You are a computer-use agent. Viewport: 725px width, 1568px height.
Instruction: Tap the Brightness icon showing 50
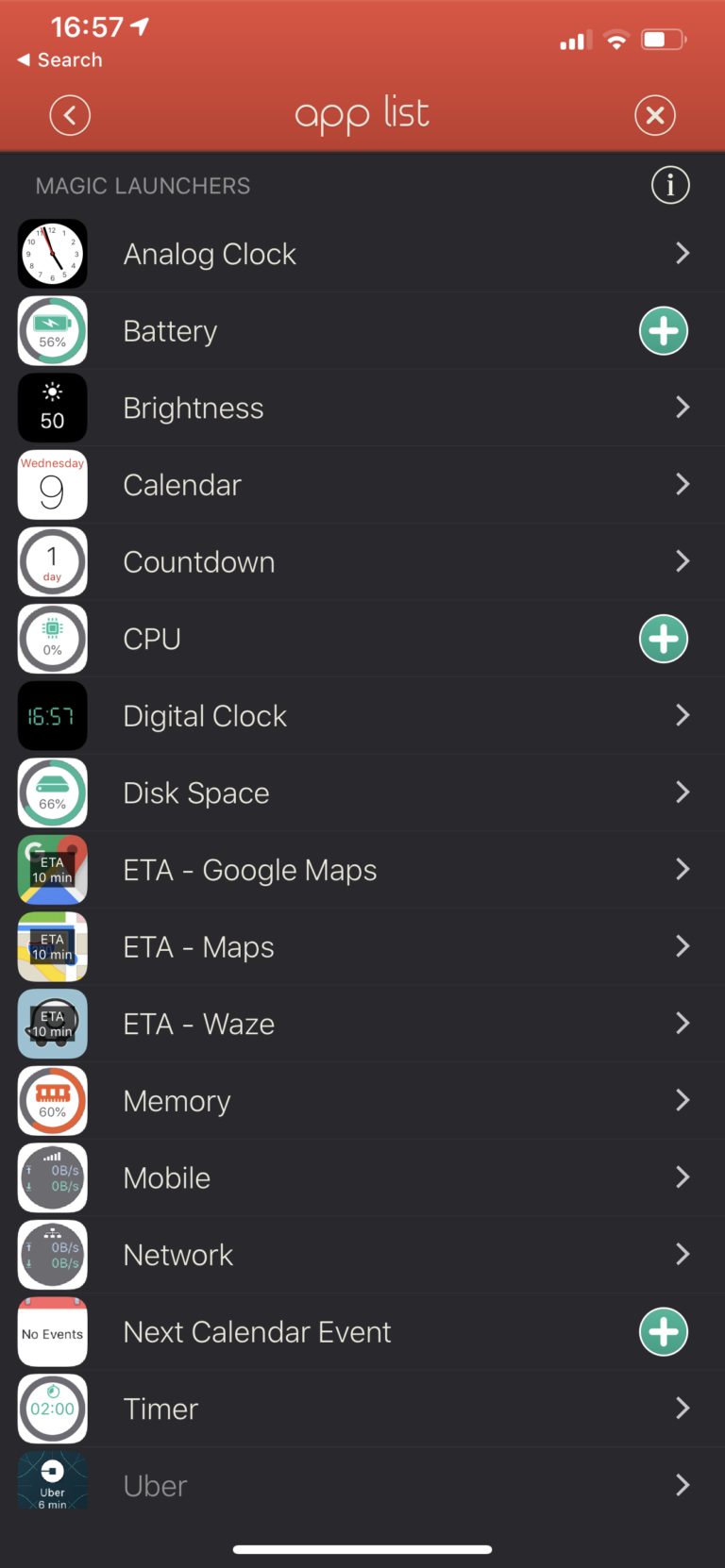[x=52, y=408]
